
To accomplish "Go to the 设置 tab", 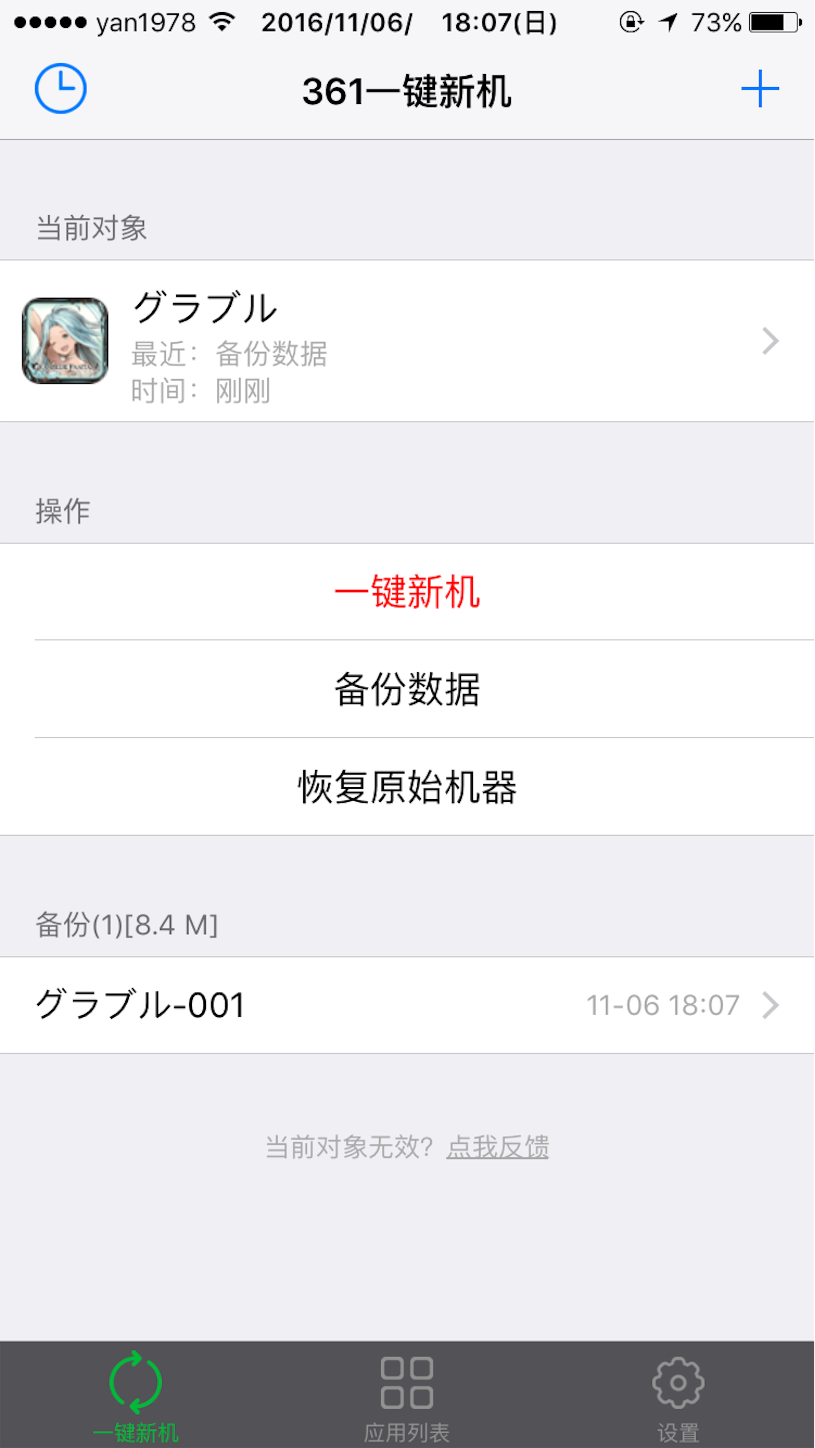I will (678, 1396).
